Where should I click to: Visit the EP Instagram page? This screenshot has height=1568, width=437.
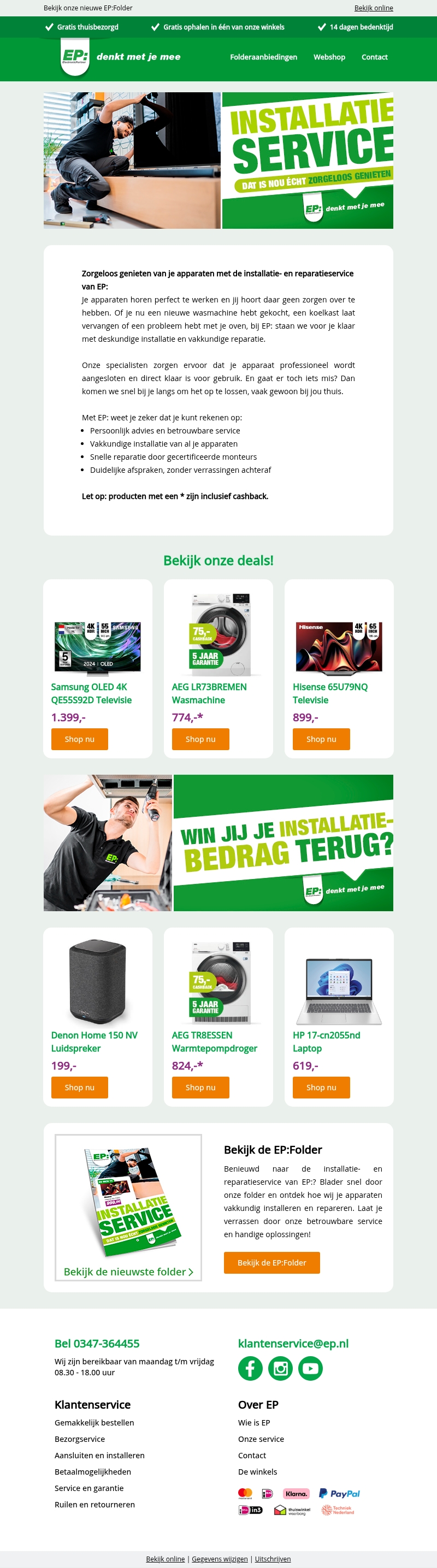tap(280, 1368)
